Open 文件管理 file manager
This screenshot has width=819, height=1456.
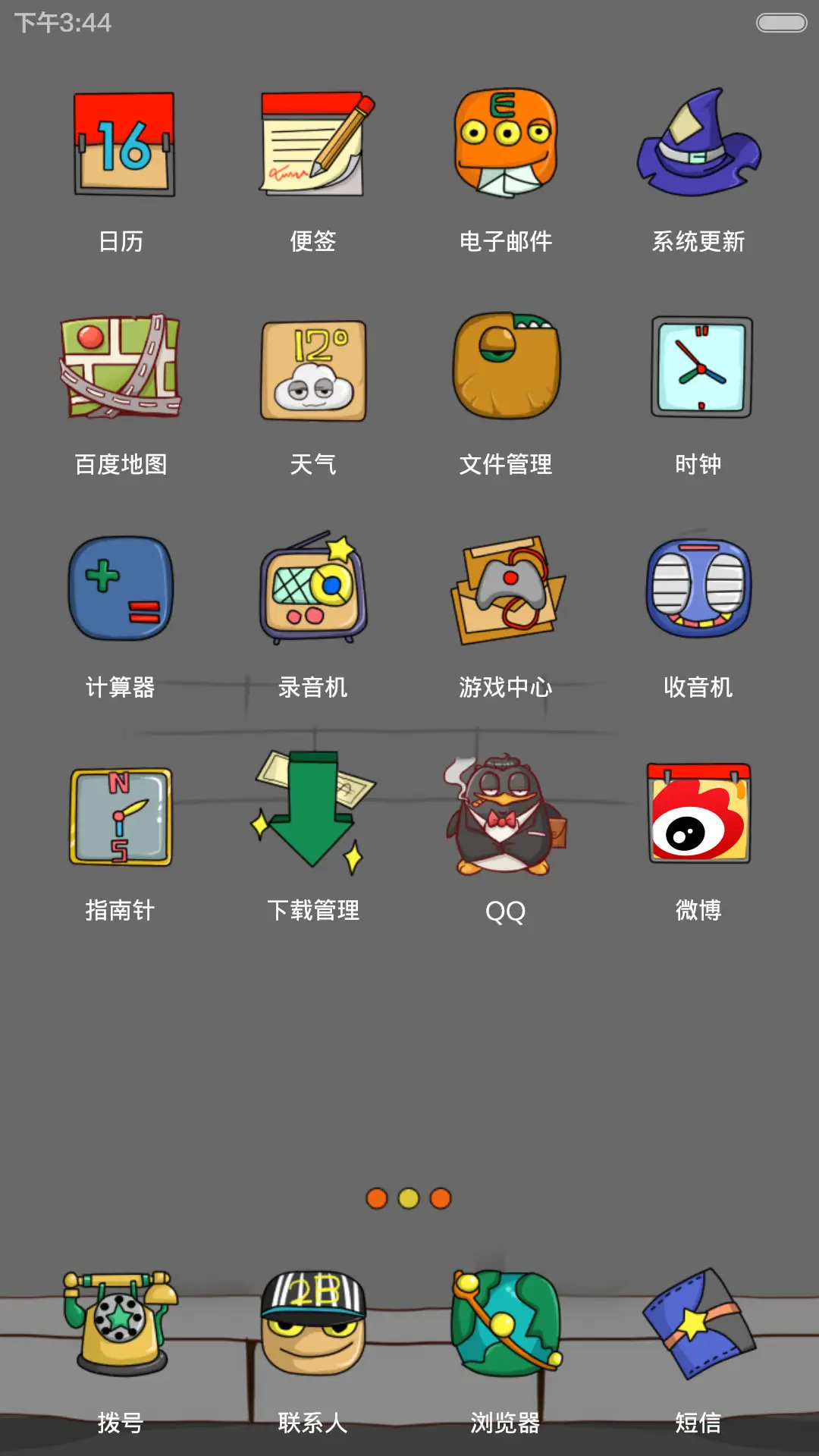[x=505, y=368]
